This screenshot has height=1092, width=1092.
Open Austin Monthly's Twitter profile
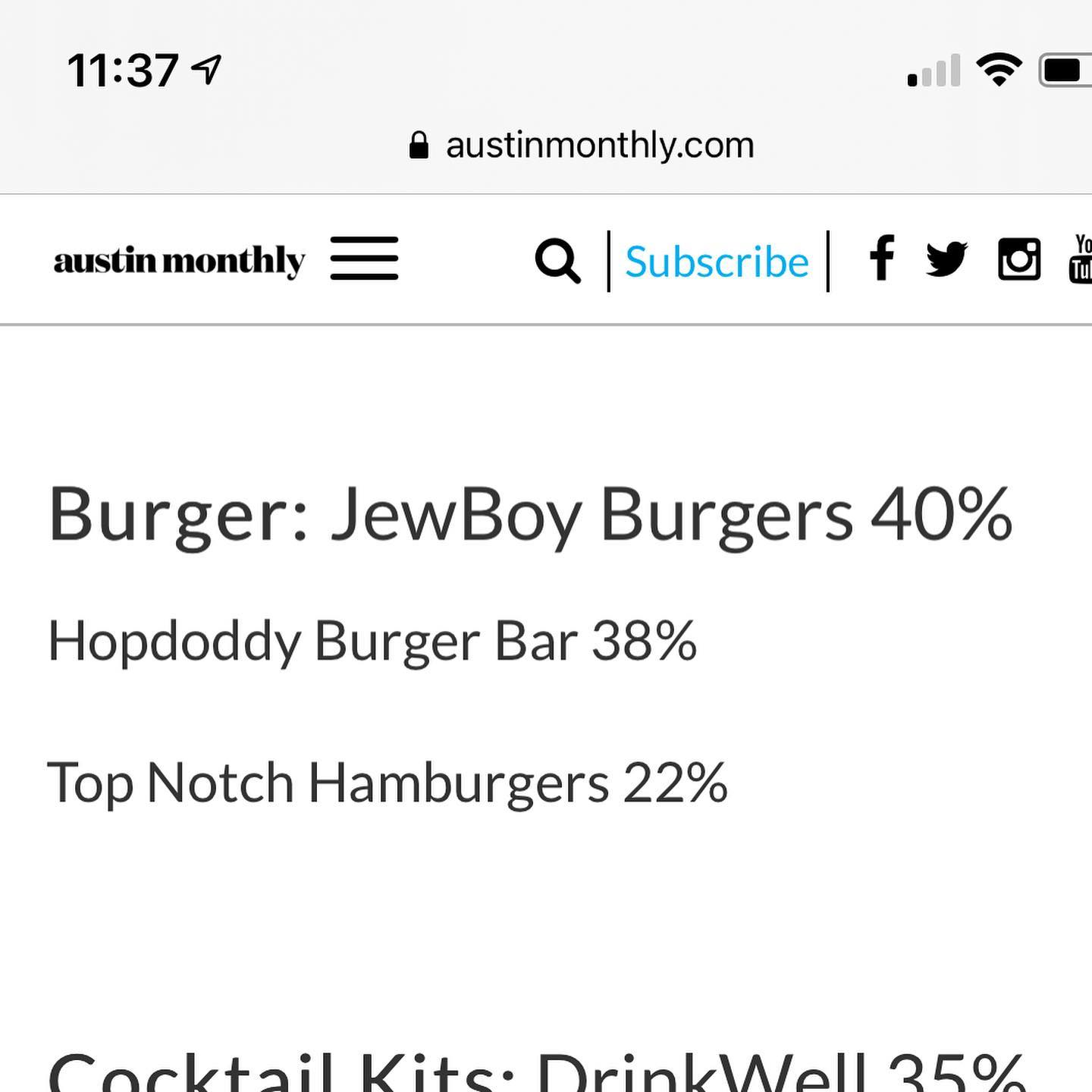tap(946, 259)
